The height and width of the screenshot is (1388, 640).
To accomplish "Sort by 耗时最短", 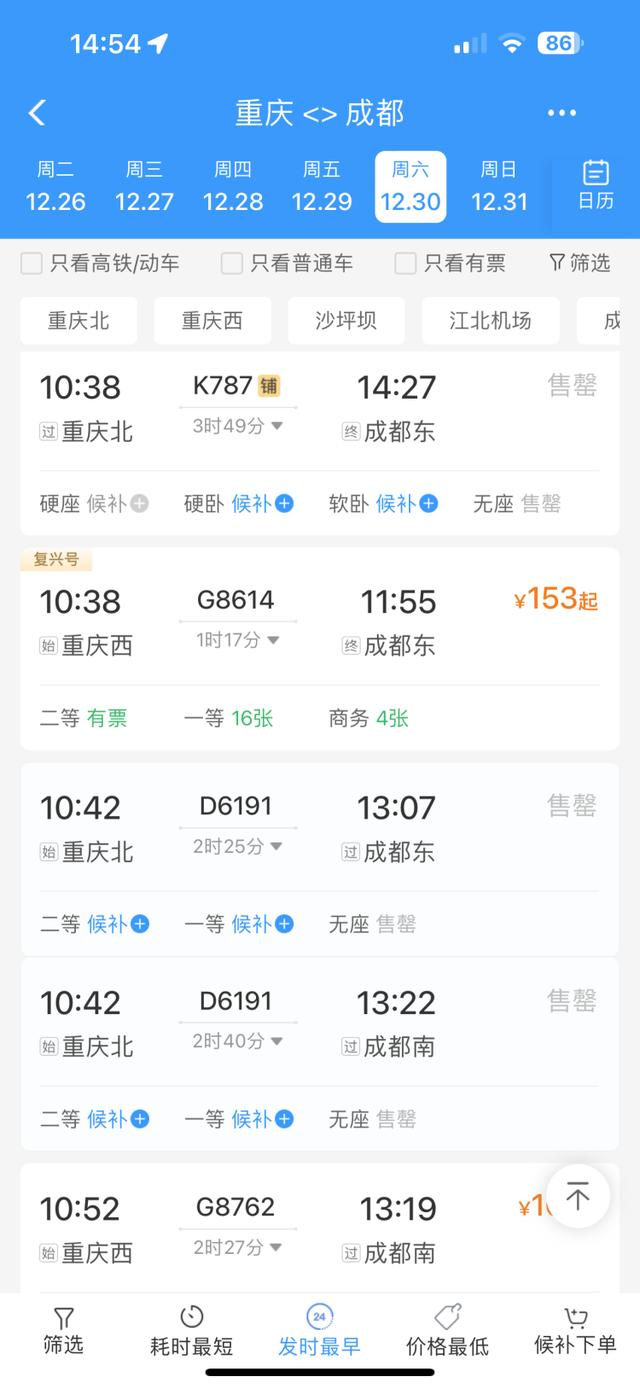I will 191,1331.
